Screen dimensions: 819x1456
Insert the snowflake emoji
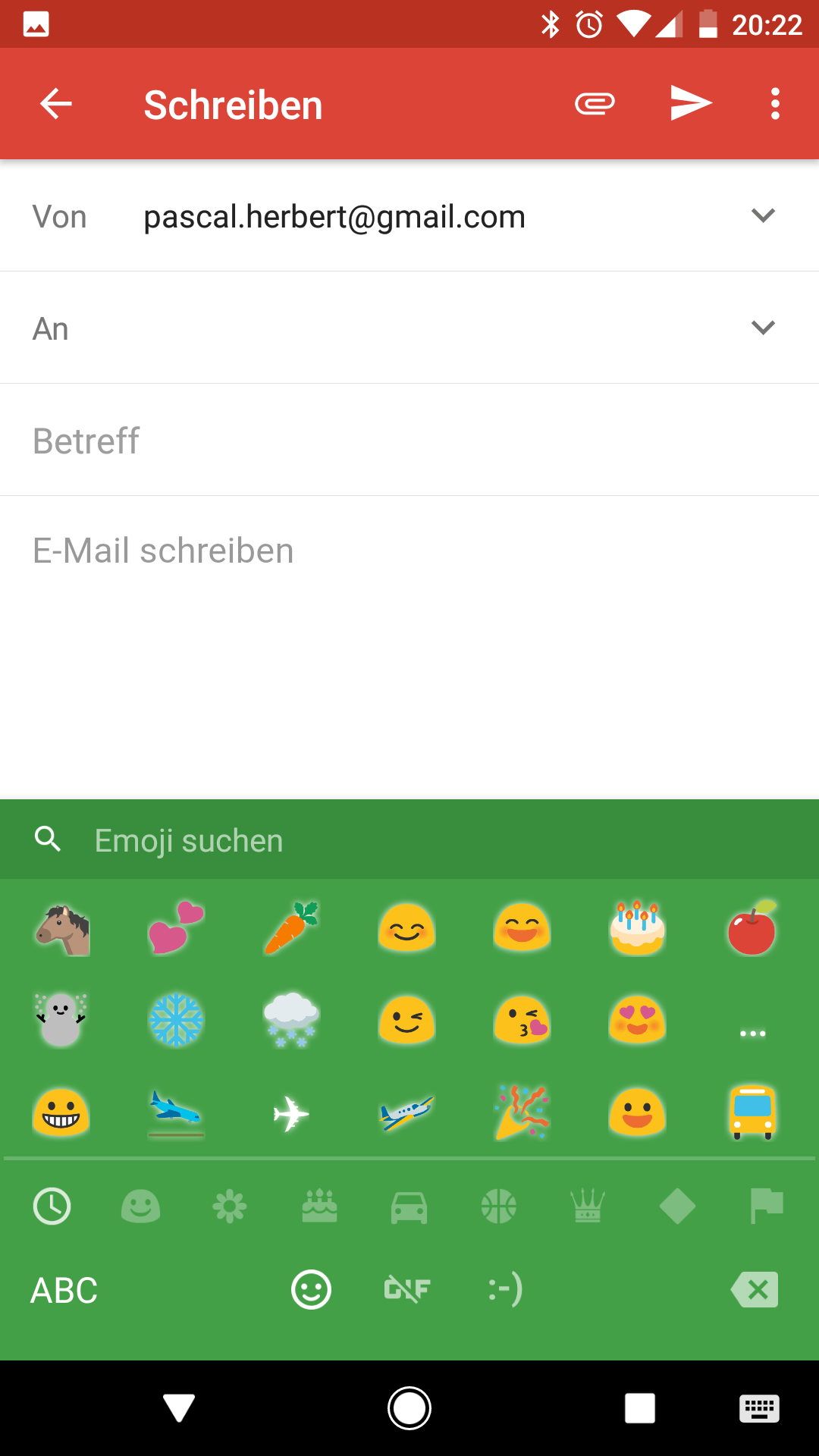coord(176,1020)
